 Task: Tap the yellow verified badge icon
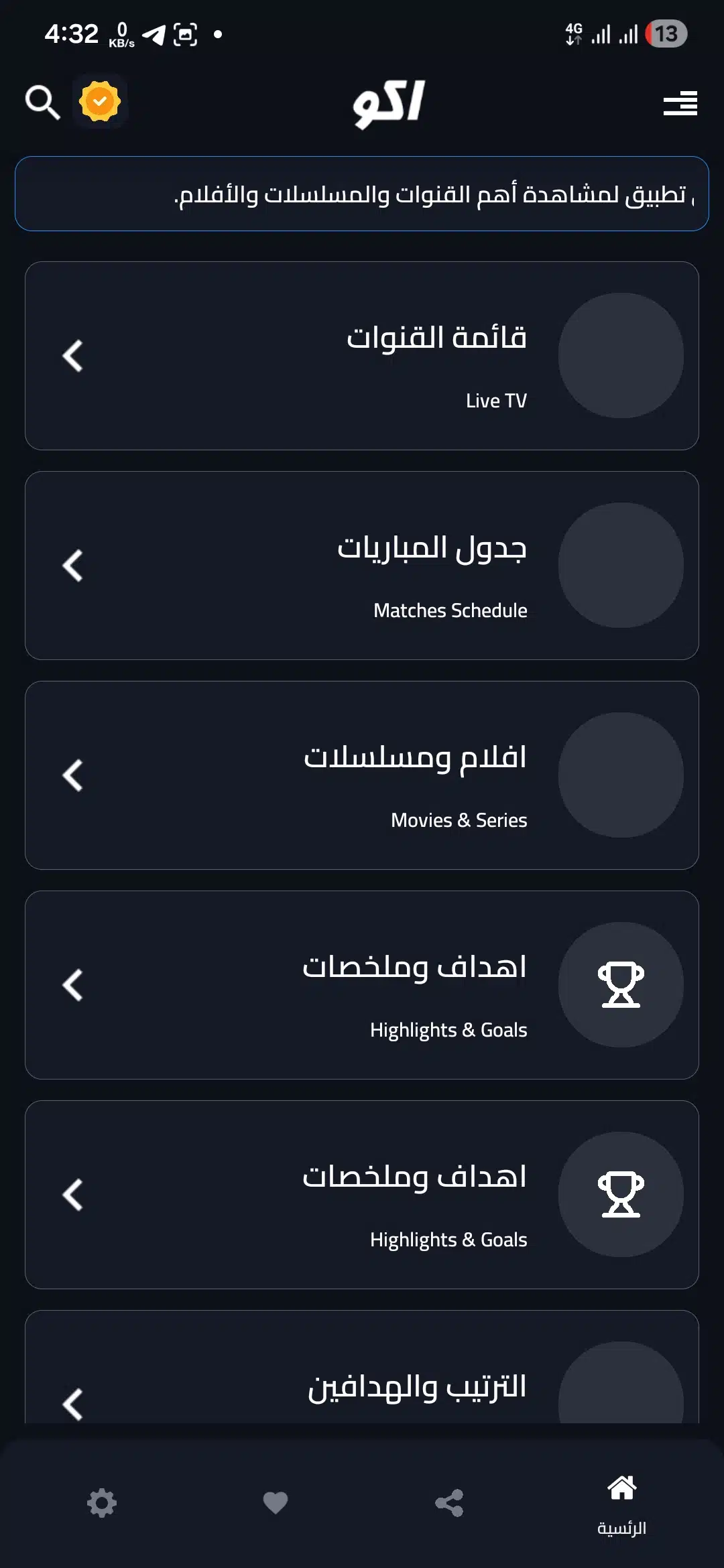pos(99,101)
